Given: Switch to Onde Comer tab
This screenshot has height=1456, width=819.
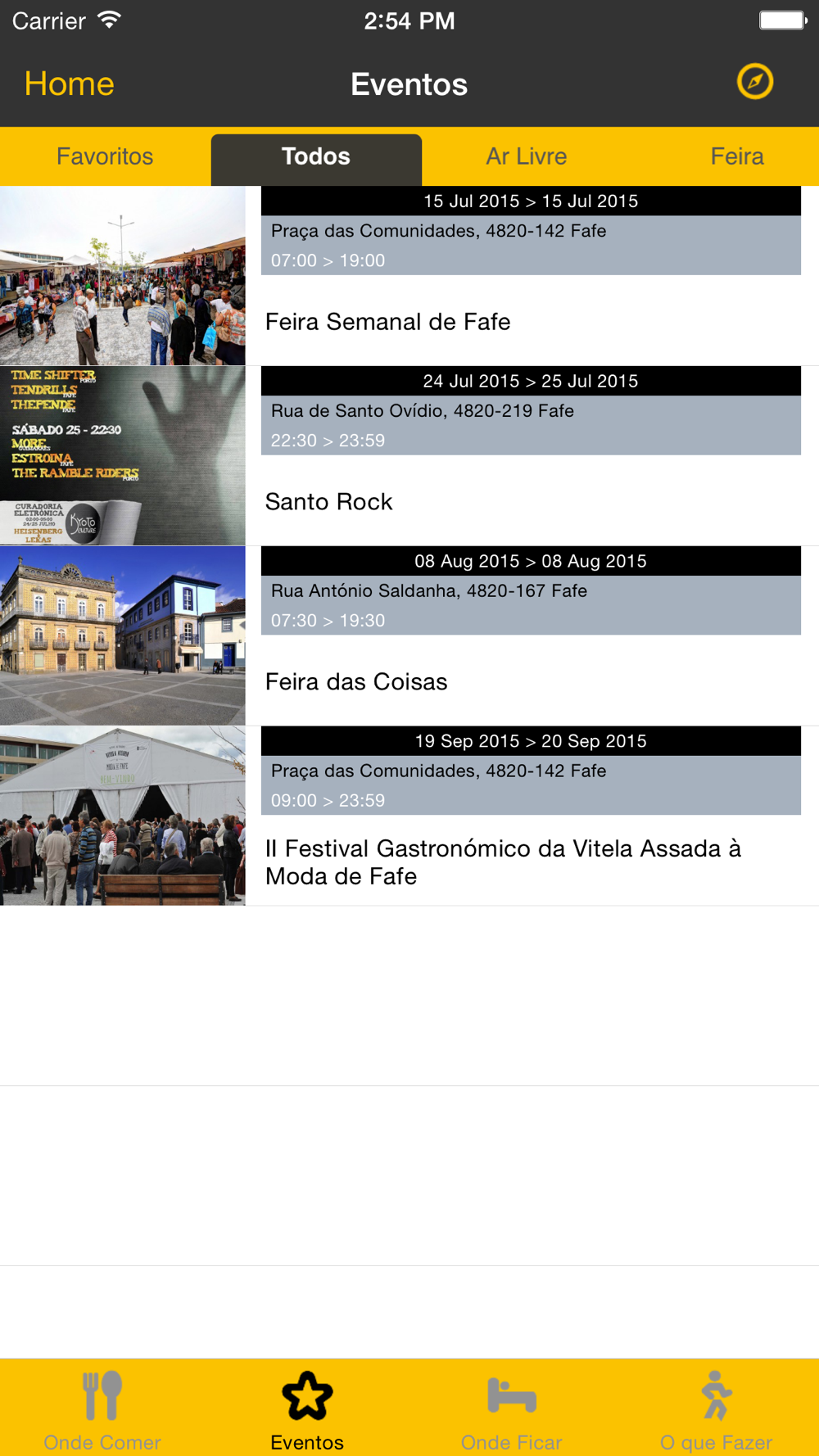Looking at the screenshot, I should tap(102, 1409).
